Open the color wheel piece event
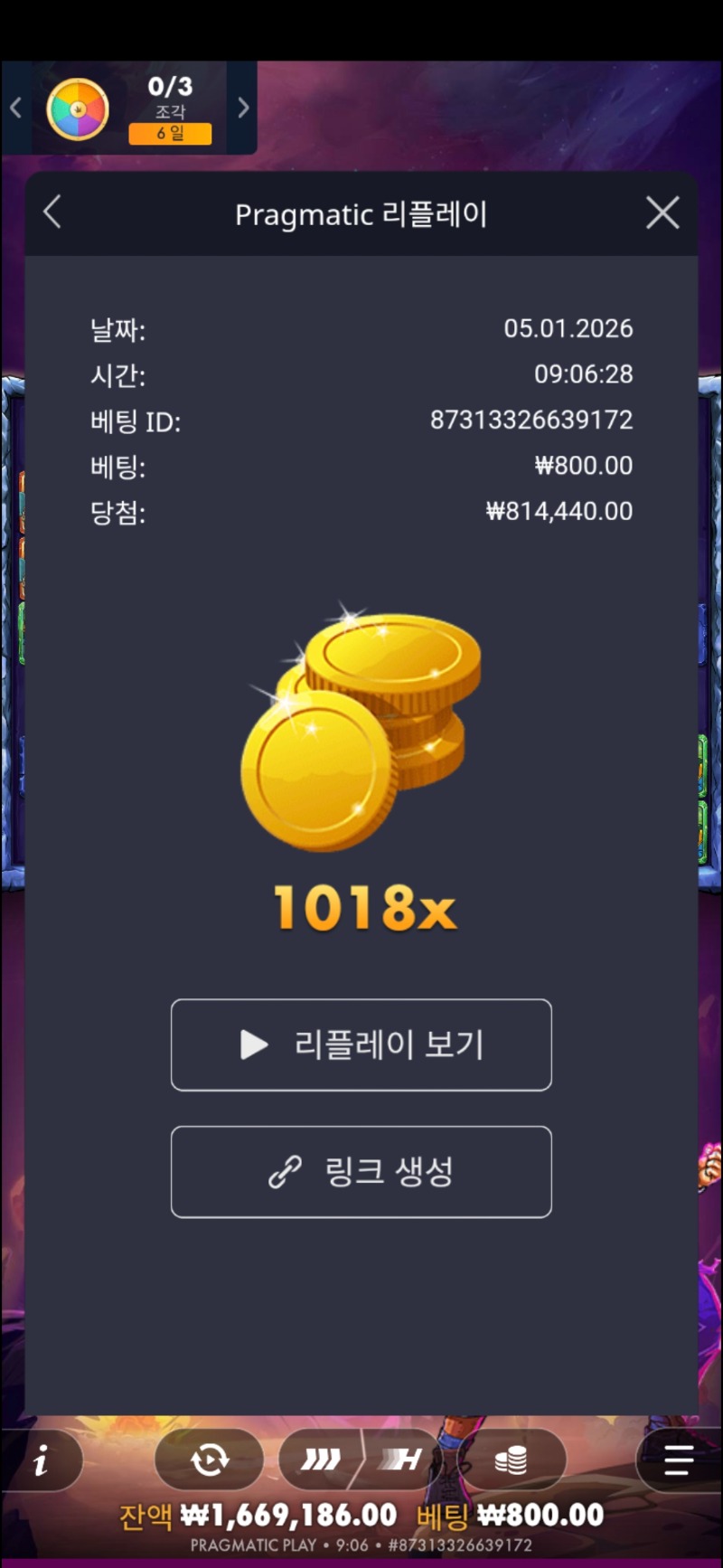The height and width of the screenshot is (1568, 723). 78,109
